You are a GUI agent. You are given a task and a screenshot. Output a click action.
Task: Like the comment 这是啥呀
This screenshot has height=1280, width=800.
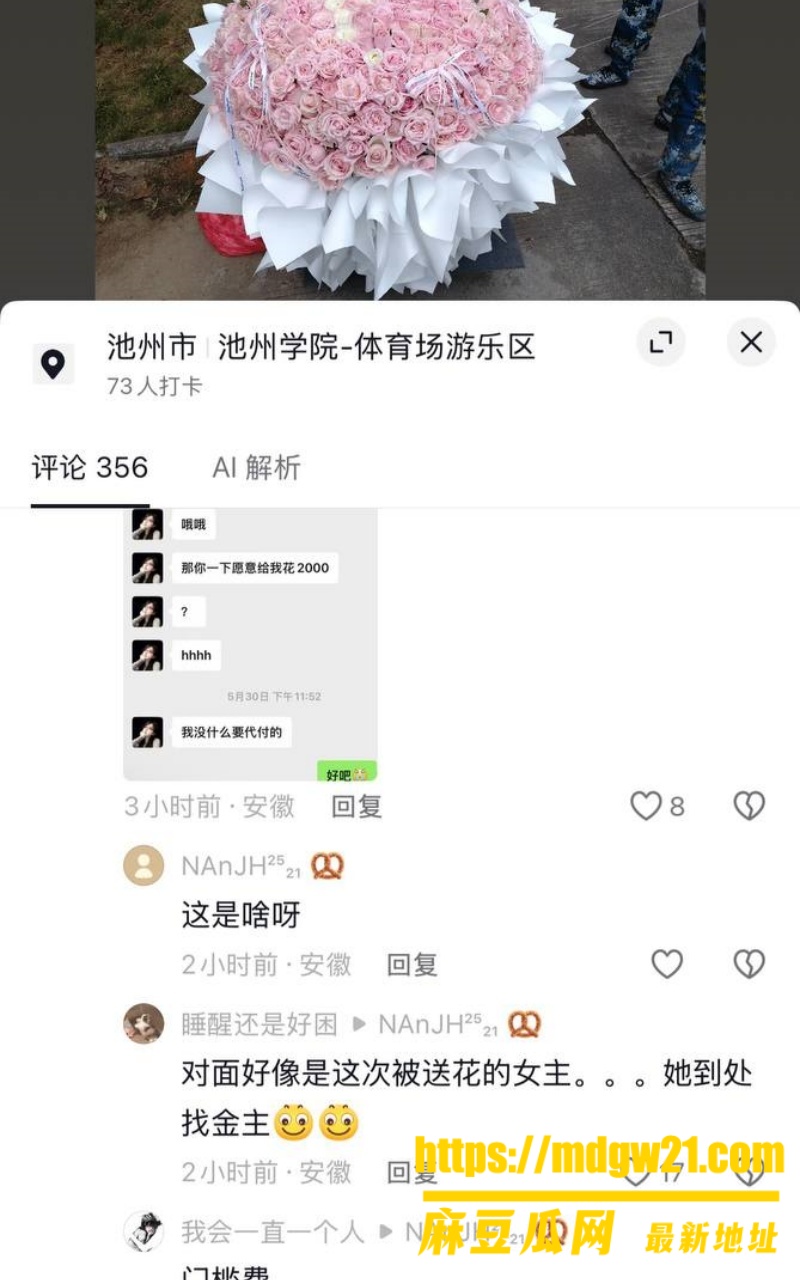[667, 964]
